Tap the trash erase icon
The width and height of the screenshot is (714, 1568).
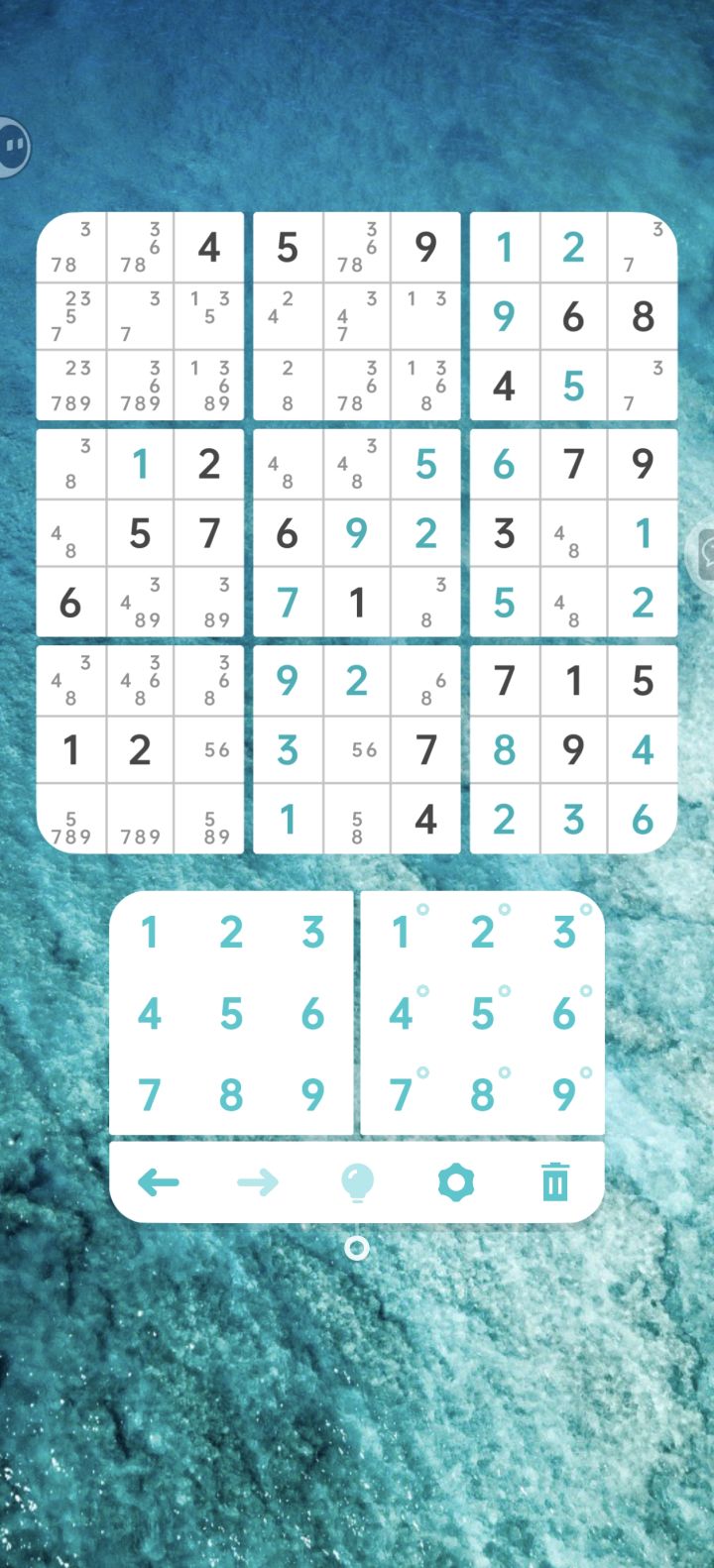(x=554, y=1181)
